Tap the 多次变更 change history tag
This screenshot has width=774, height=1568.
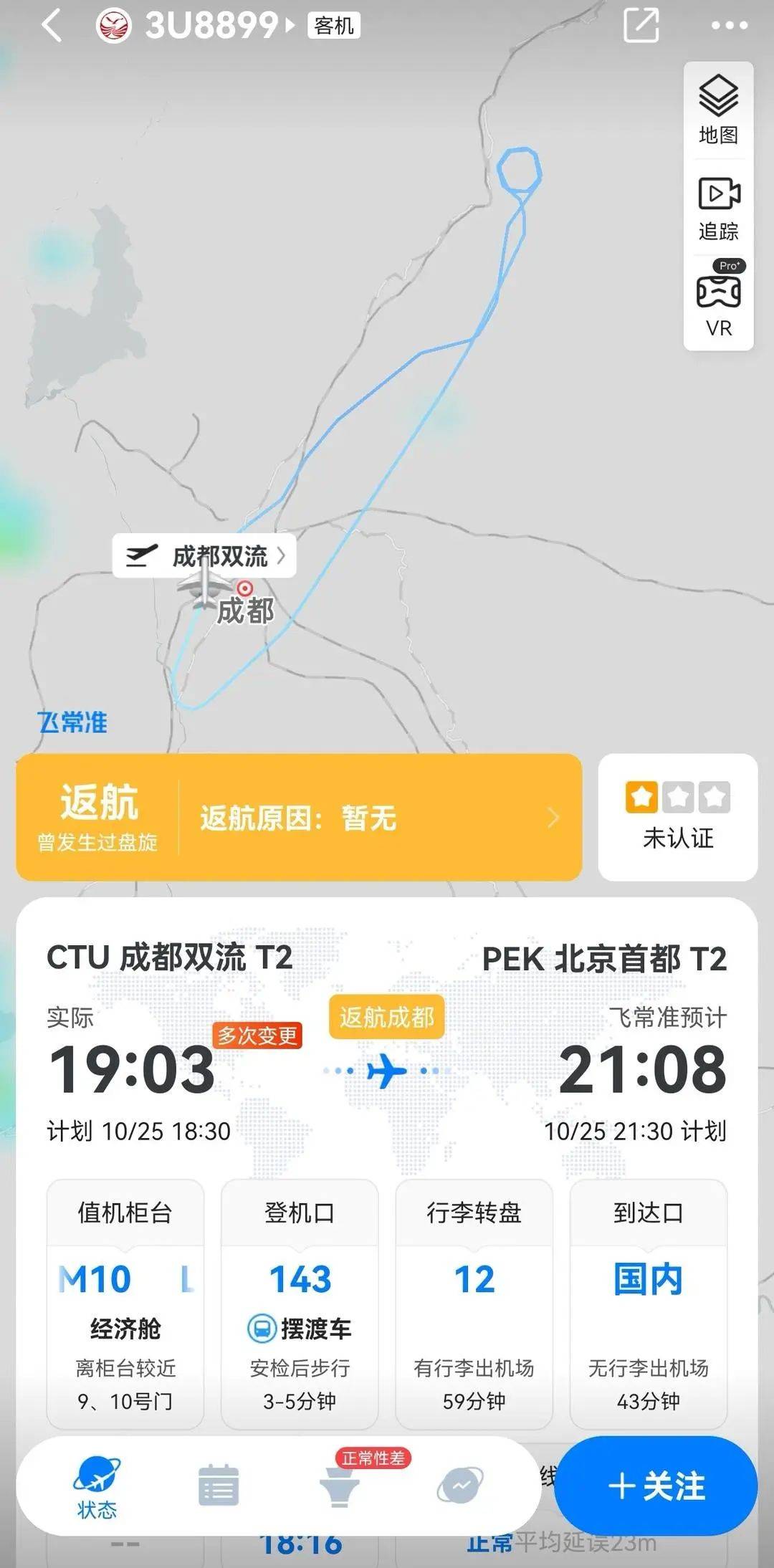click(257, 1036)
